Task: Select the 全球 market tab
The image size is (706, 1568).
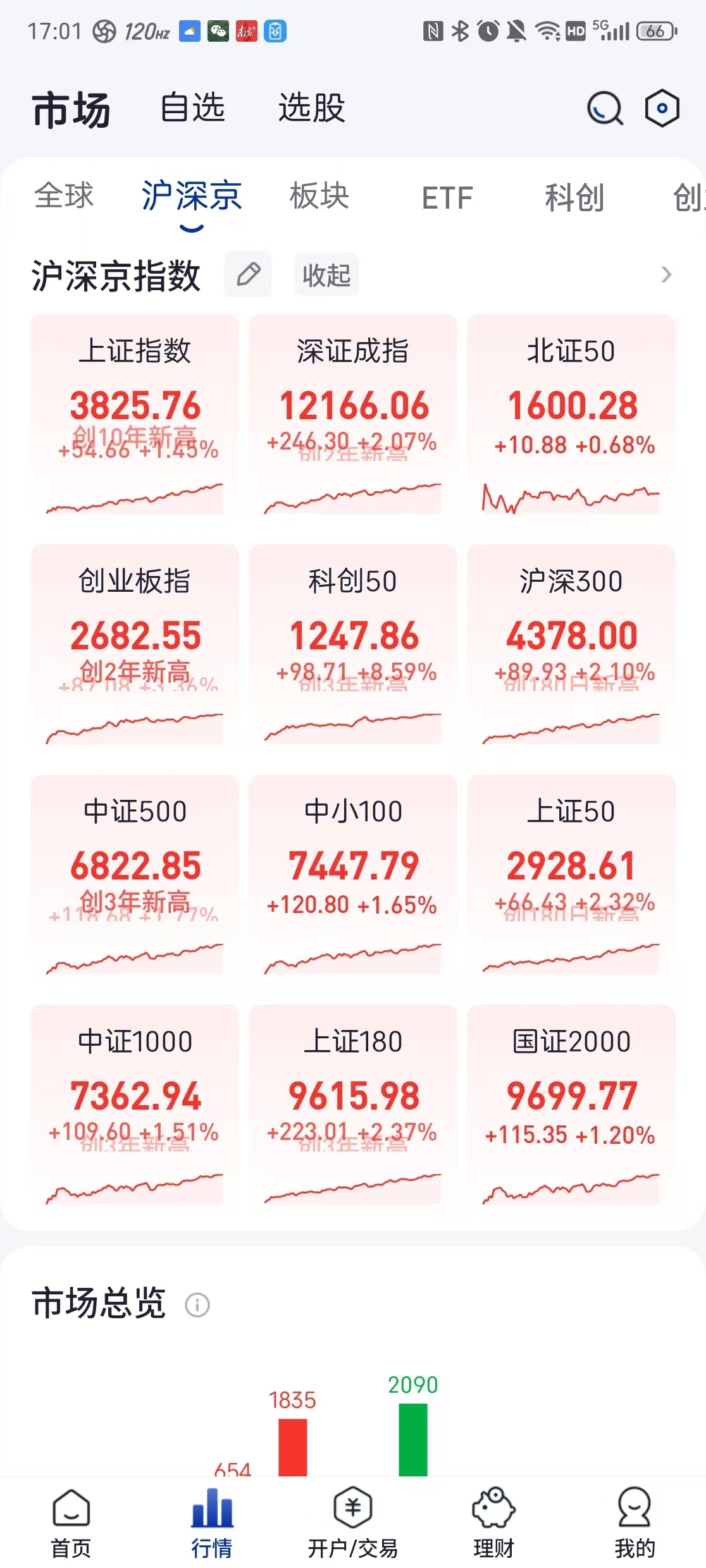Action: click(x=64, y=195)
